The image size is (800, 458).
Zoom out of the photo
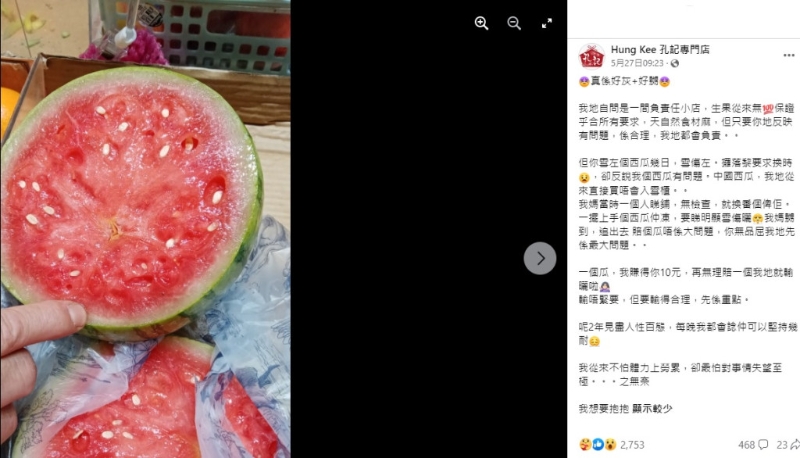514,23
